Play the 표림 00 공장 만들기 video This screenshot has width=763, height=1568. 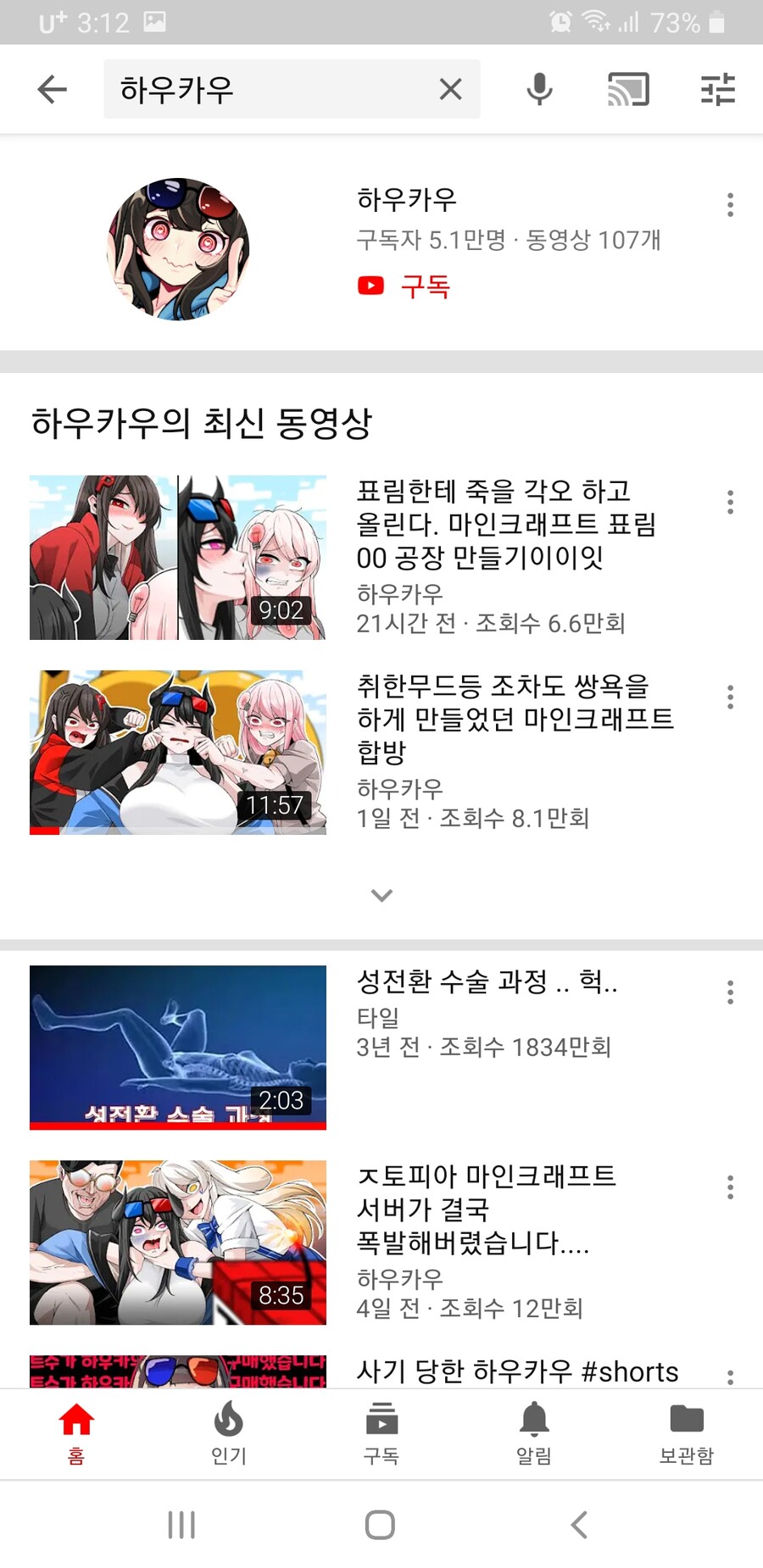pos(178,557)
